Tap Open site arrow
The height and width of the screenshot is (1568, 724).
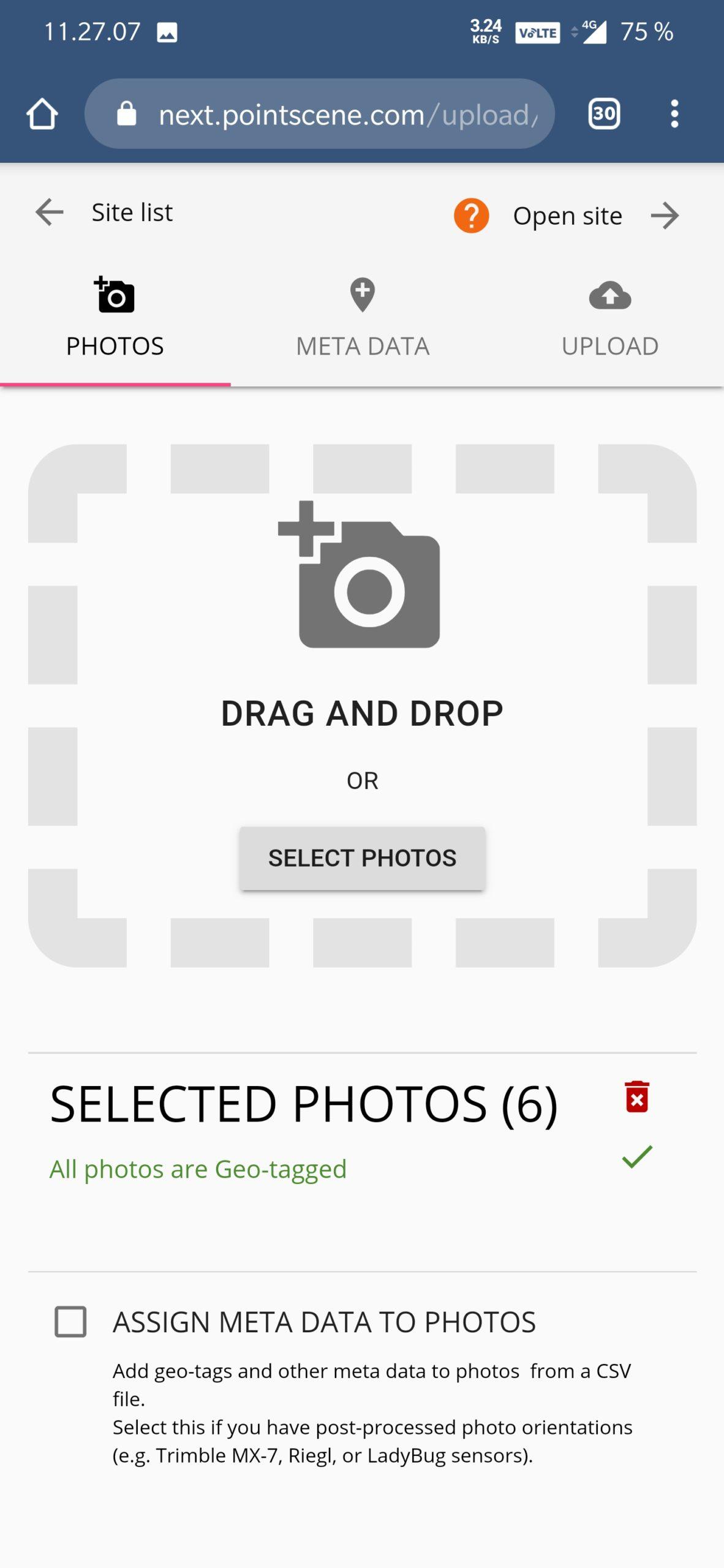(x=665, y=216)
